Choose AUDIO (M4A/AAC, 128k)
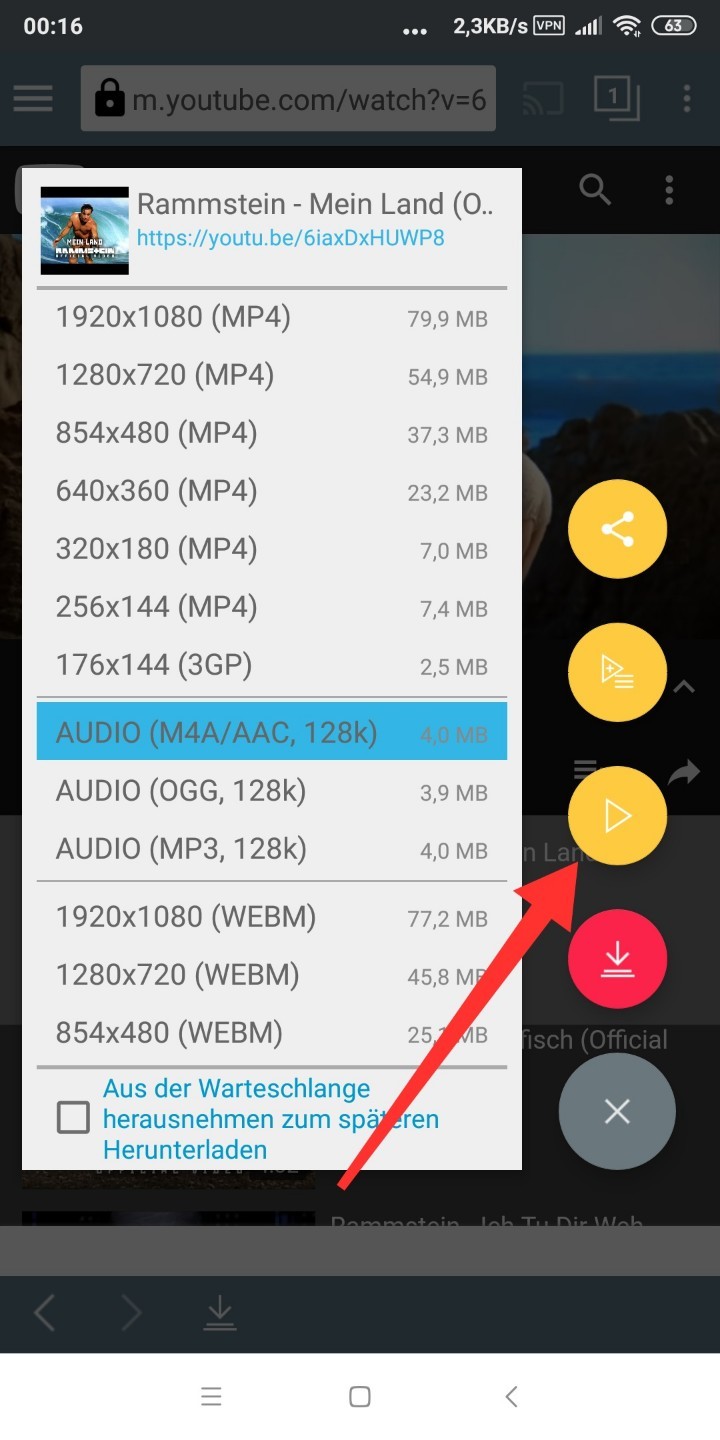The height and width of the screenshot is (1440, 720). click(271, 733)
